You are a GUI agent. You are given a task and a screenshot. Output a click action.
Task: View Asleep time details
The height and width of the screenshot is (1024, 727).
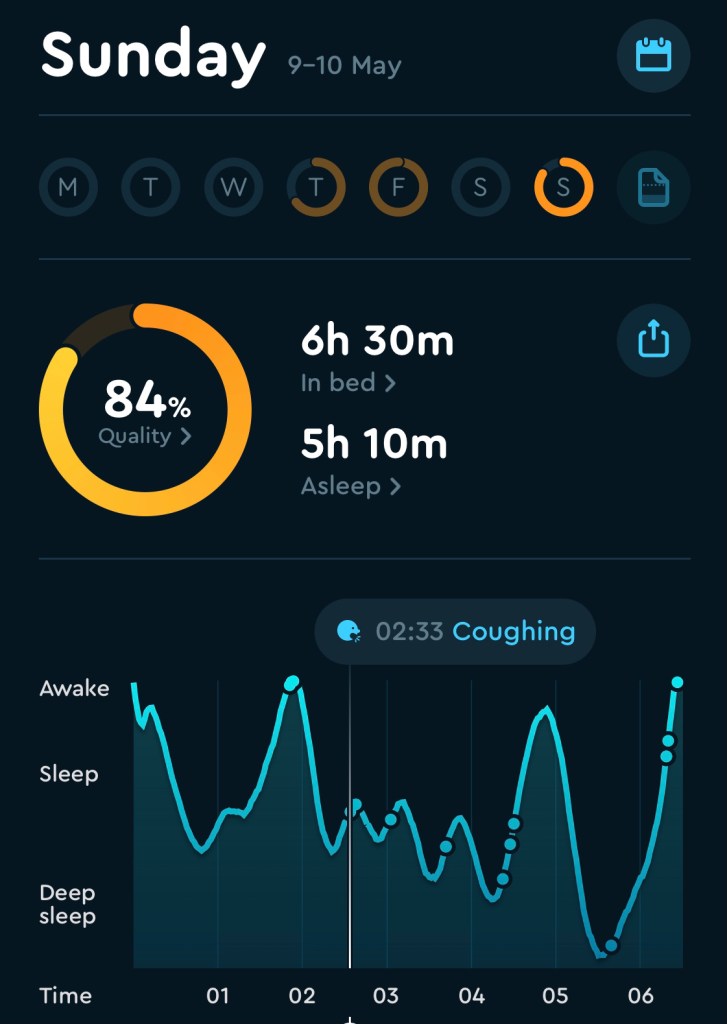(x=351, y=486)
